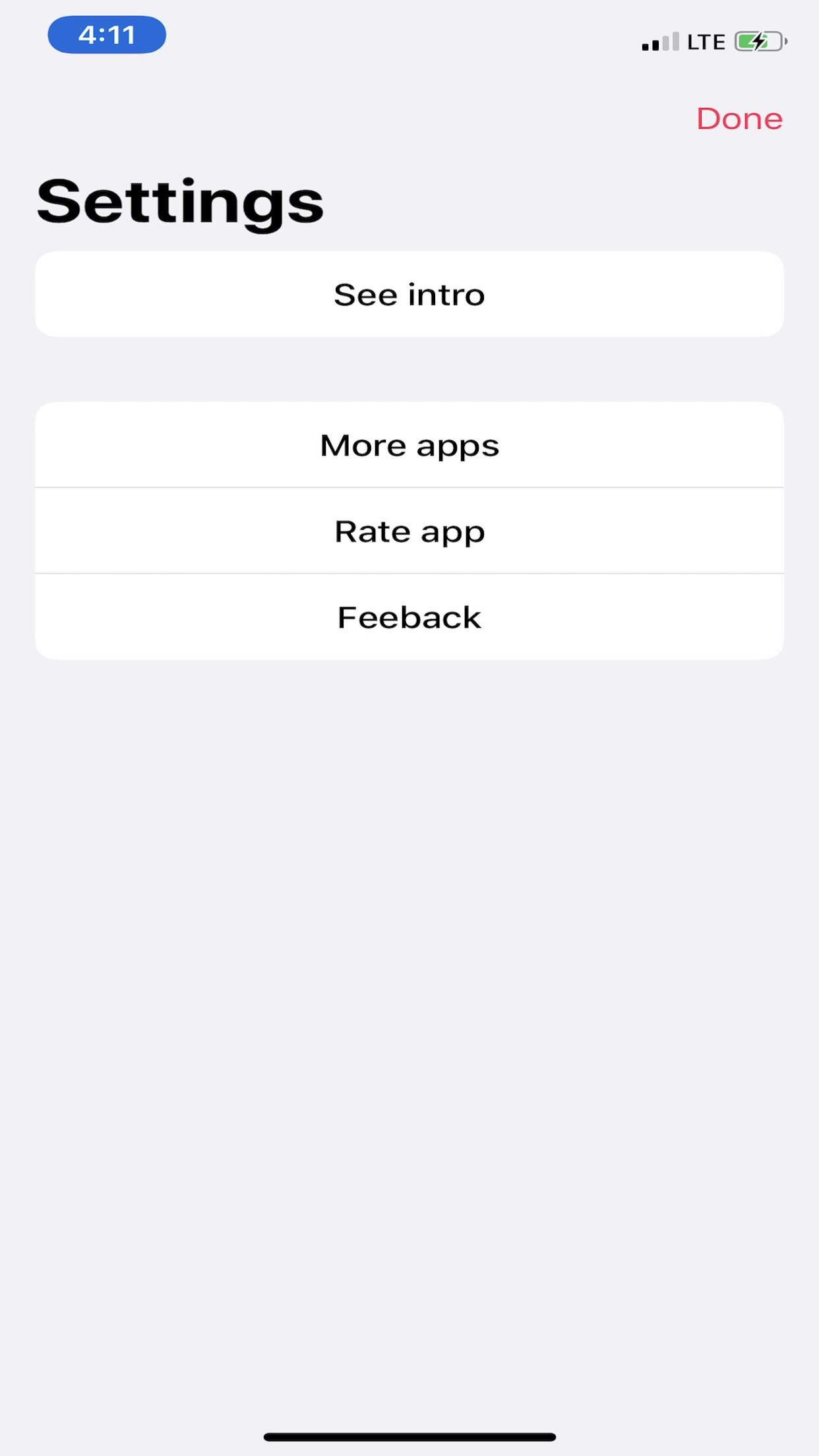Tap Done to dismiss Settings
The image size is (819, 1456).
pos(739,119)
